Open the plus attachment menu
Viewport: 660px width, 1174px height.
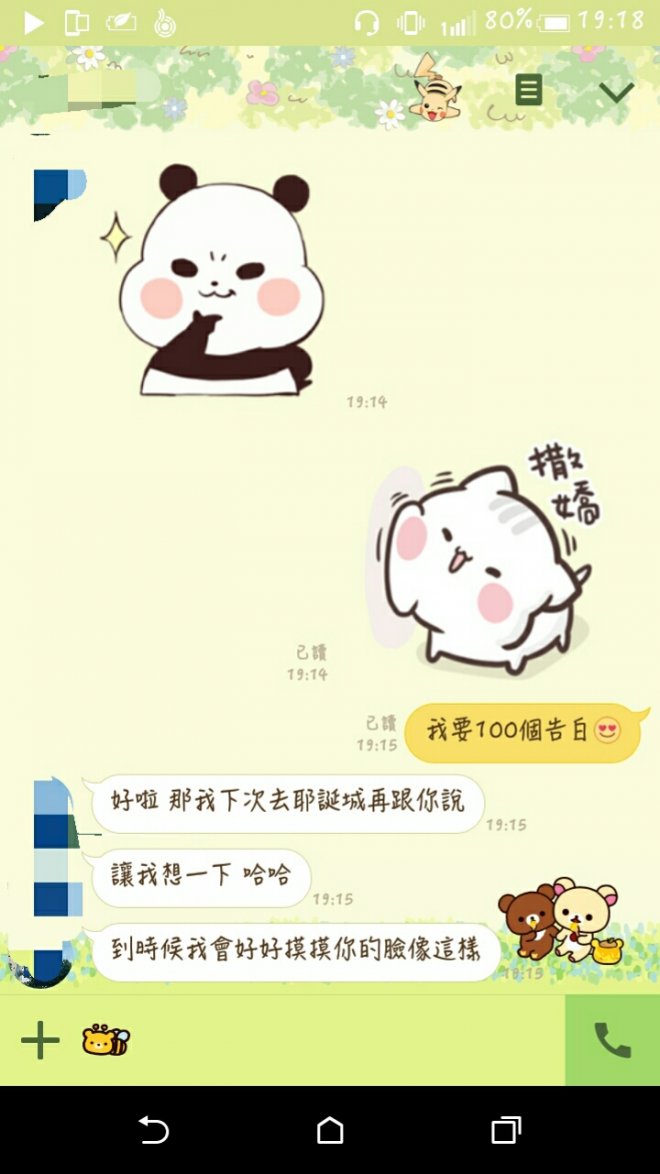click(x=40, y=1040)
